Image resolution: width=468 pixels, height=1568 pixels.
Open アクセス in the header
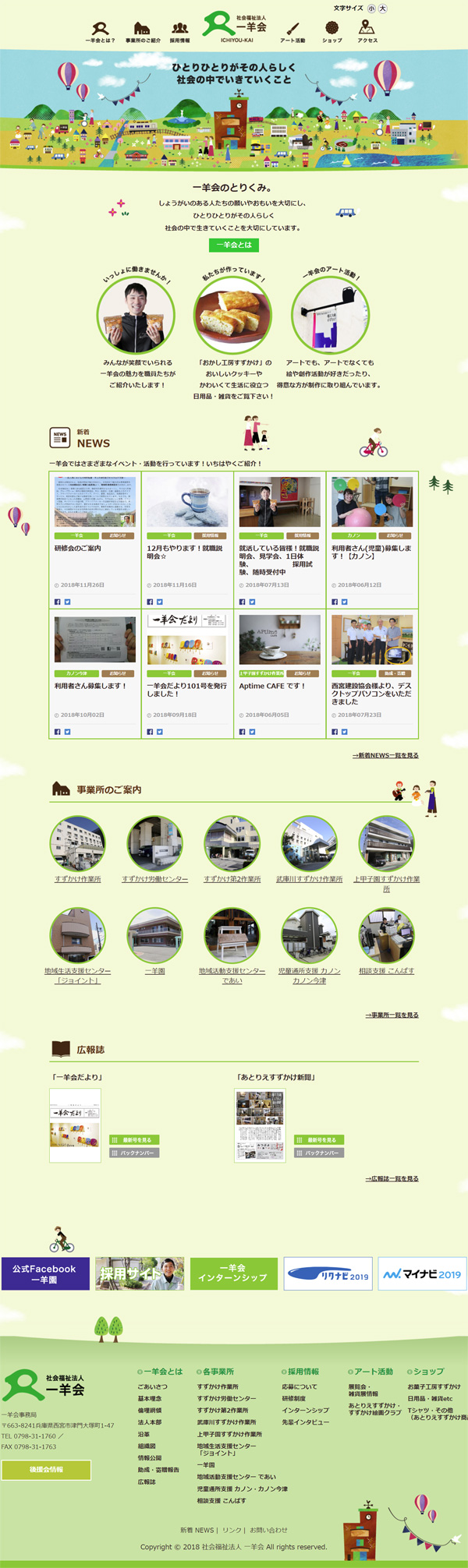[367, 32]
